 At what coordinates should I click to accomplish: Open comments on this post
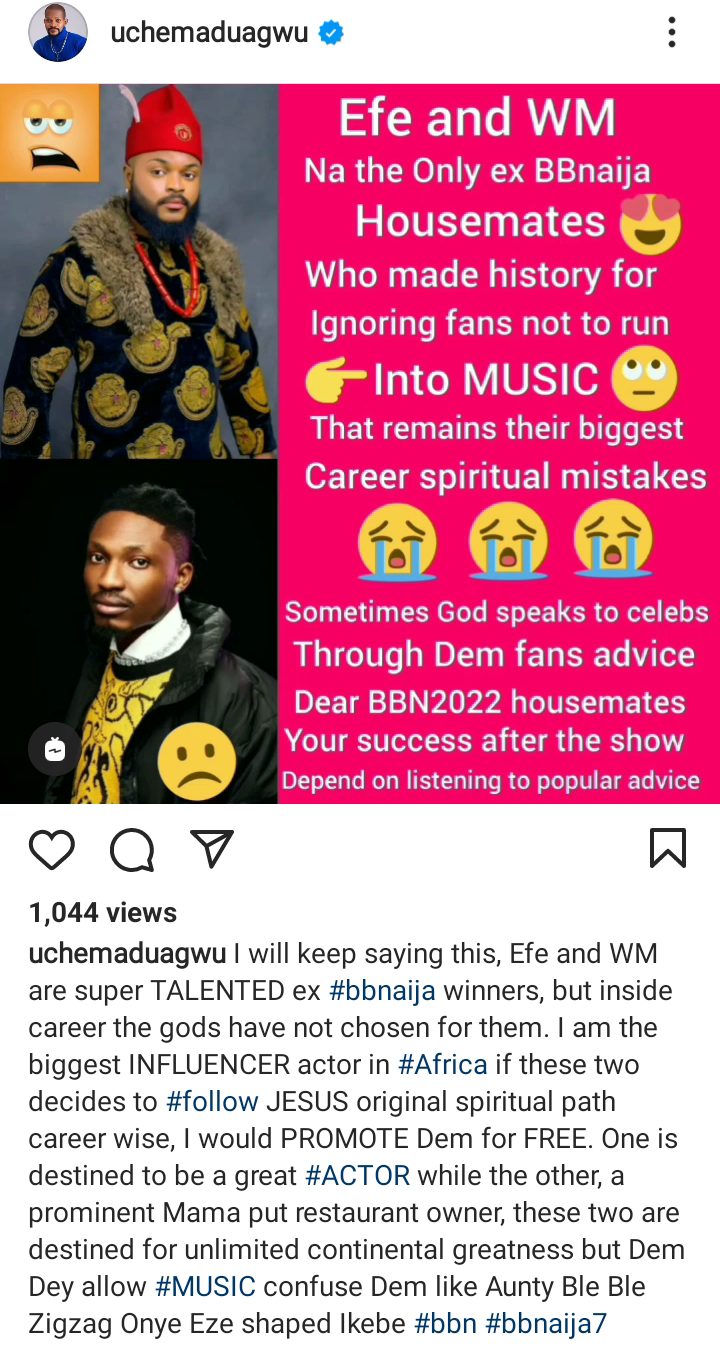(132, 850)
